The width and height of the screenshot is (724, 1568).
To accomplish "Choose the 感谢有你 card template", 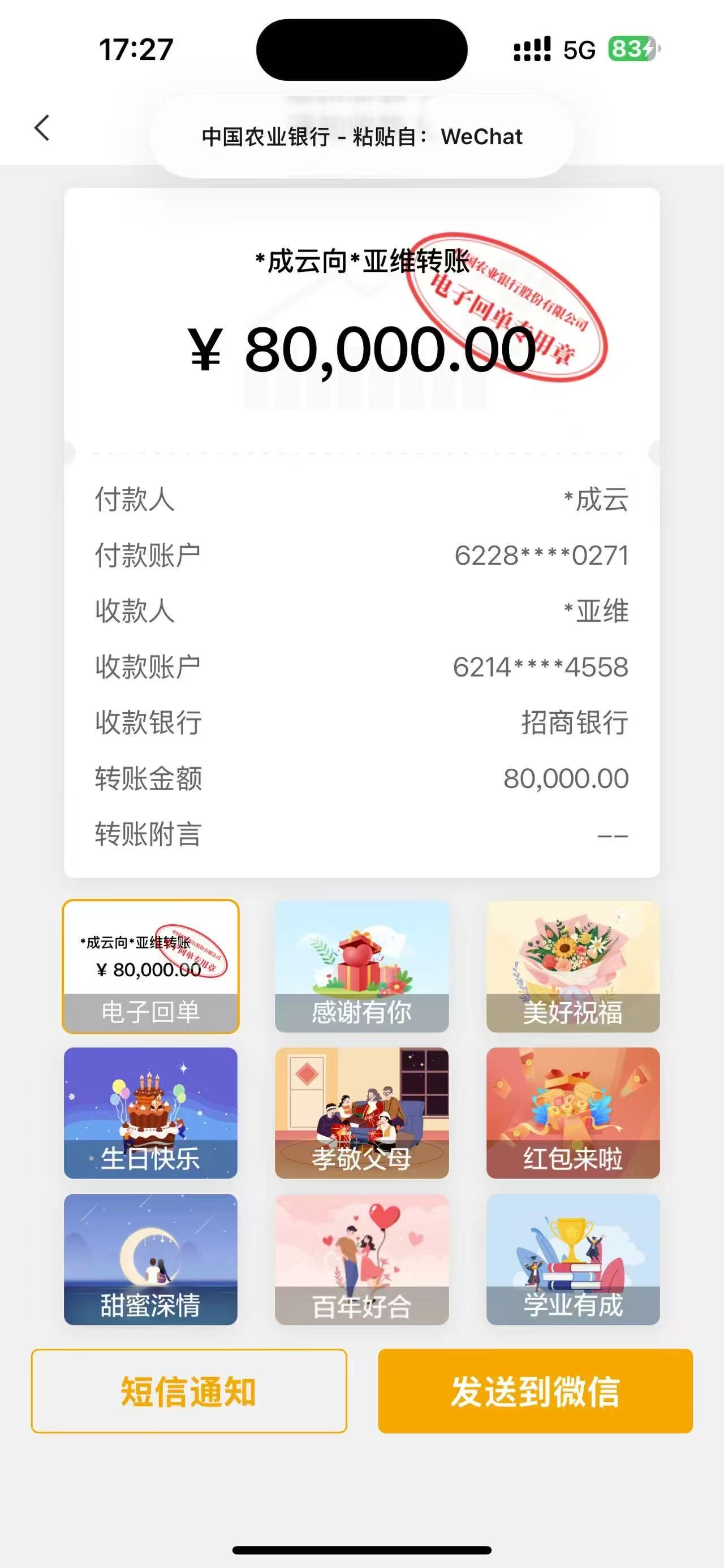I will pos(361,966).
